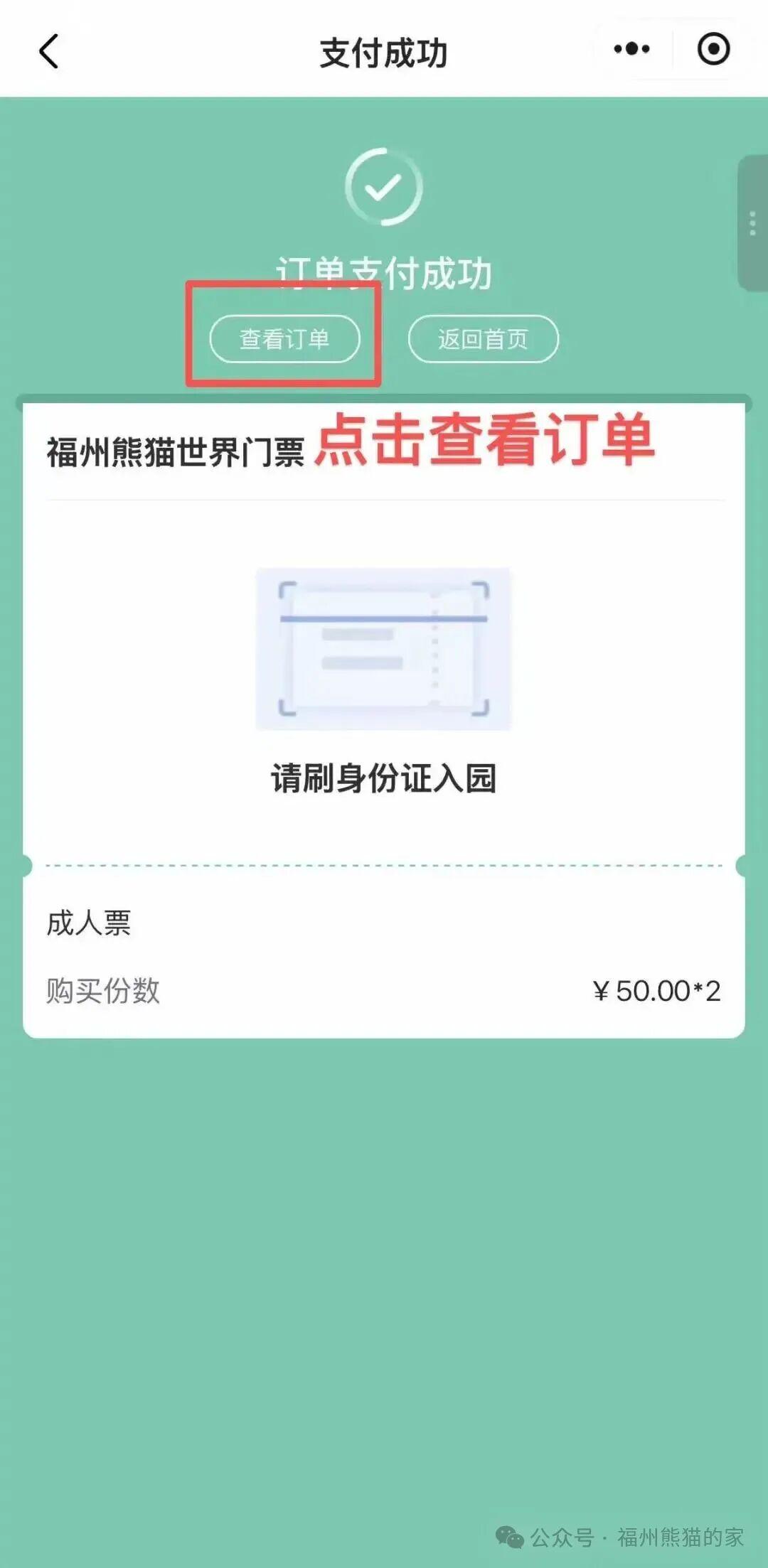Open 查看订单 to view the order

284,339
